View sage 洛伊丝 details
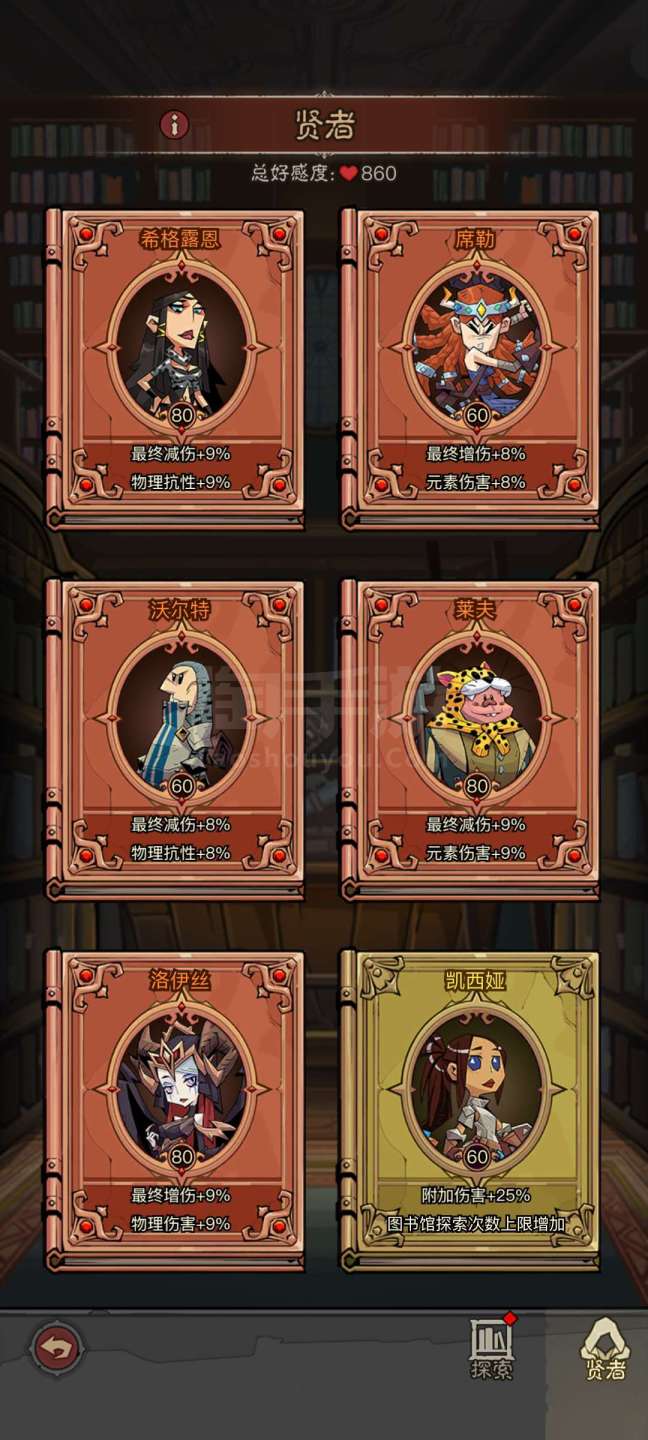The height and width of the screenshot is (1440, 648). click(x=174, y=1111)
